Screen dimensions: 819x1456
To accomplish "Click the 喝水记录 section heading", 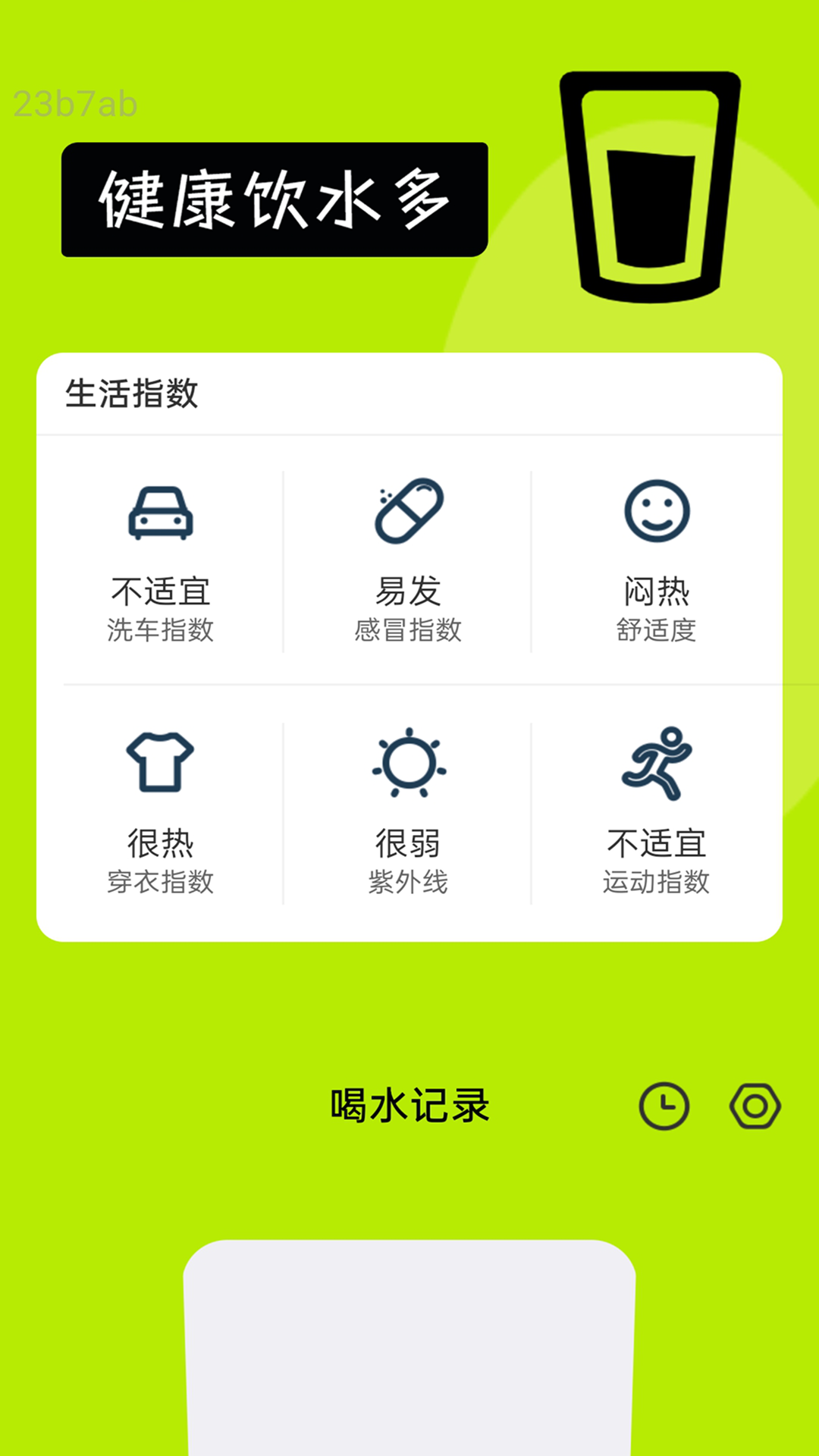I will pyautogui.click(x=409, y=1106).
